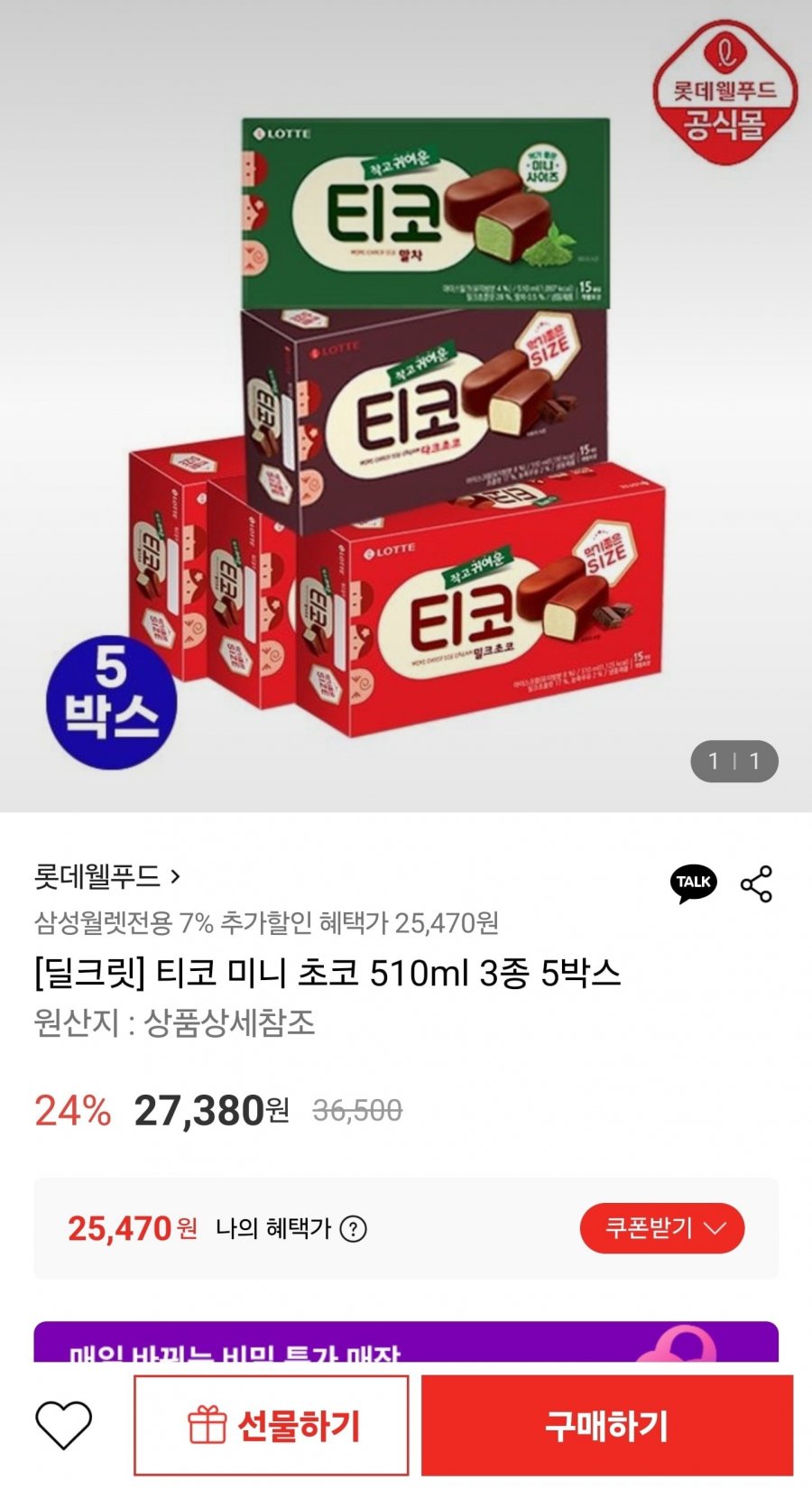
Task: Open the 롯데웰푸드 brand store link
Action: (x=107, y=876)
